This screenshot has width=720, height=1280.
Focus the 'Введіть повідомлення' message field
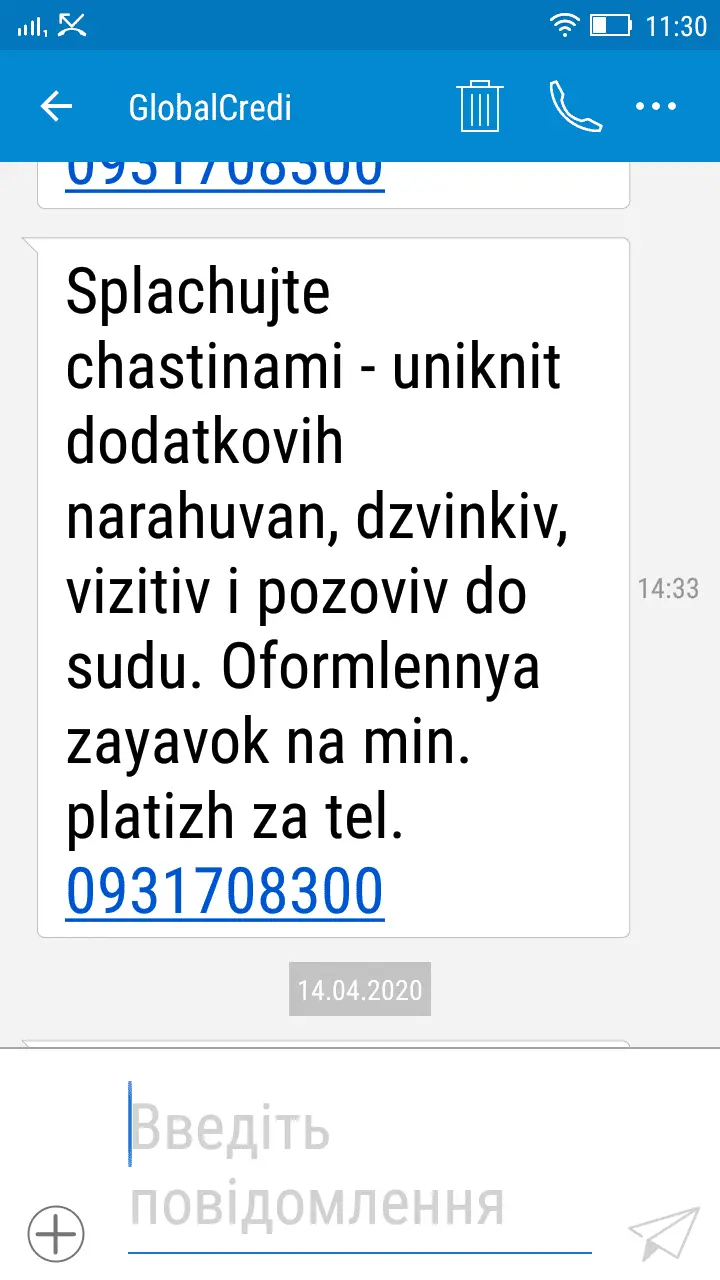coord(360,1168)
